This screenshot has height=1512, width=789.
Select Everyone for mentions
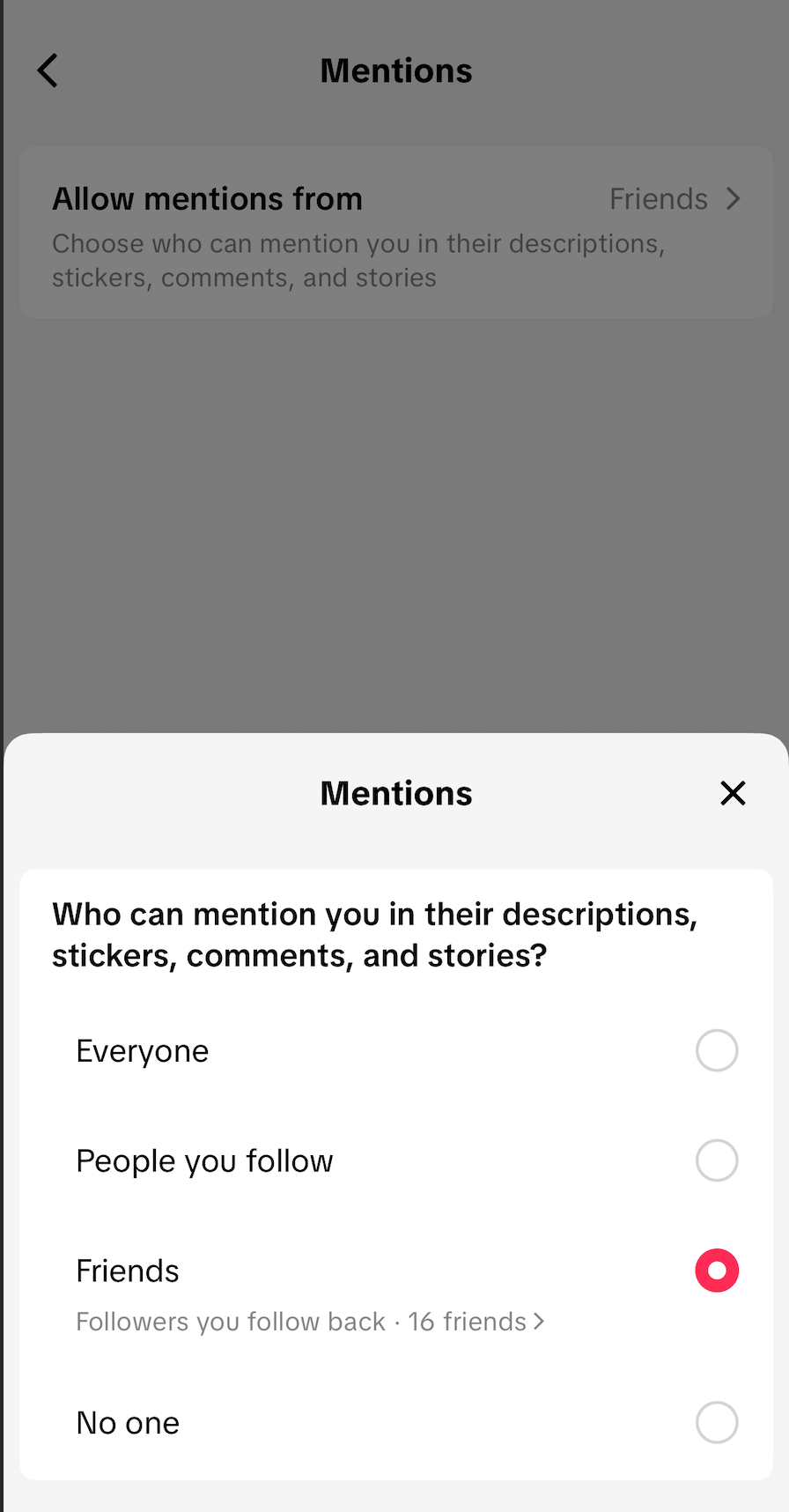coord(716,1050)
